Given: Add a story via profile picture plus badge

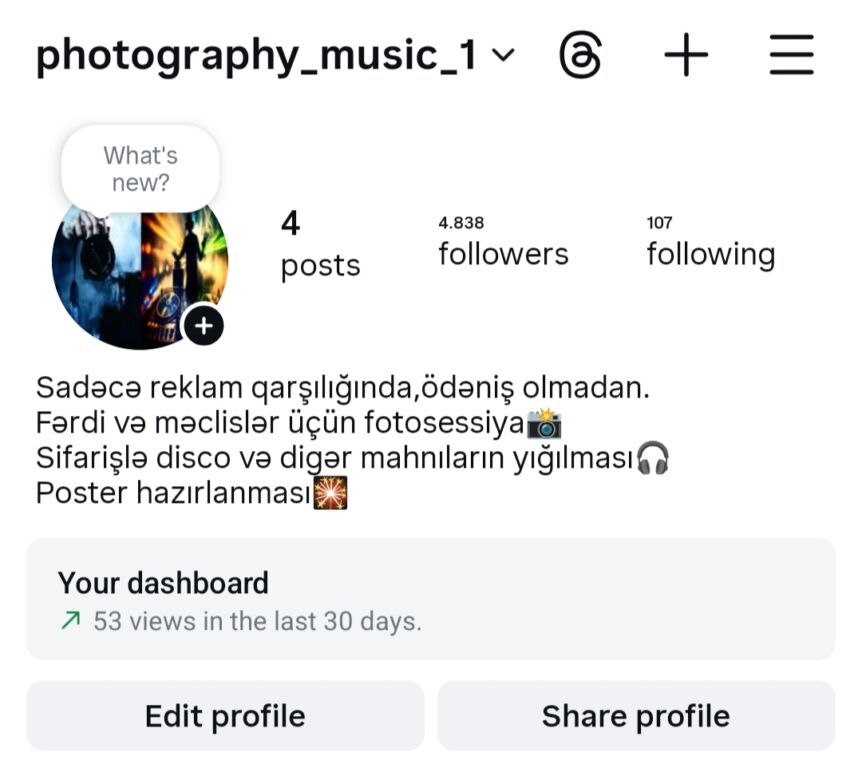Looking at the screenshot, I should 204,325.
